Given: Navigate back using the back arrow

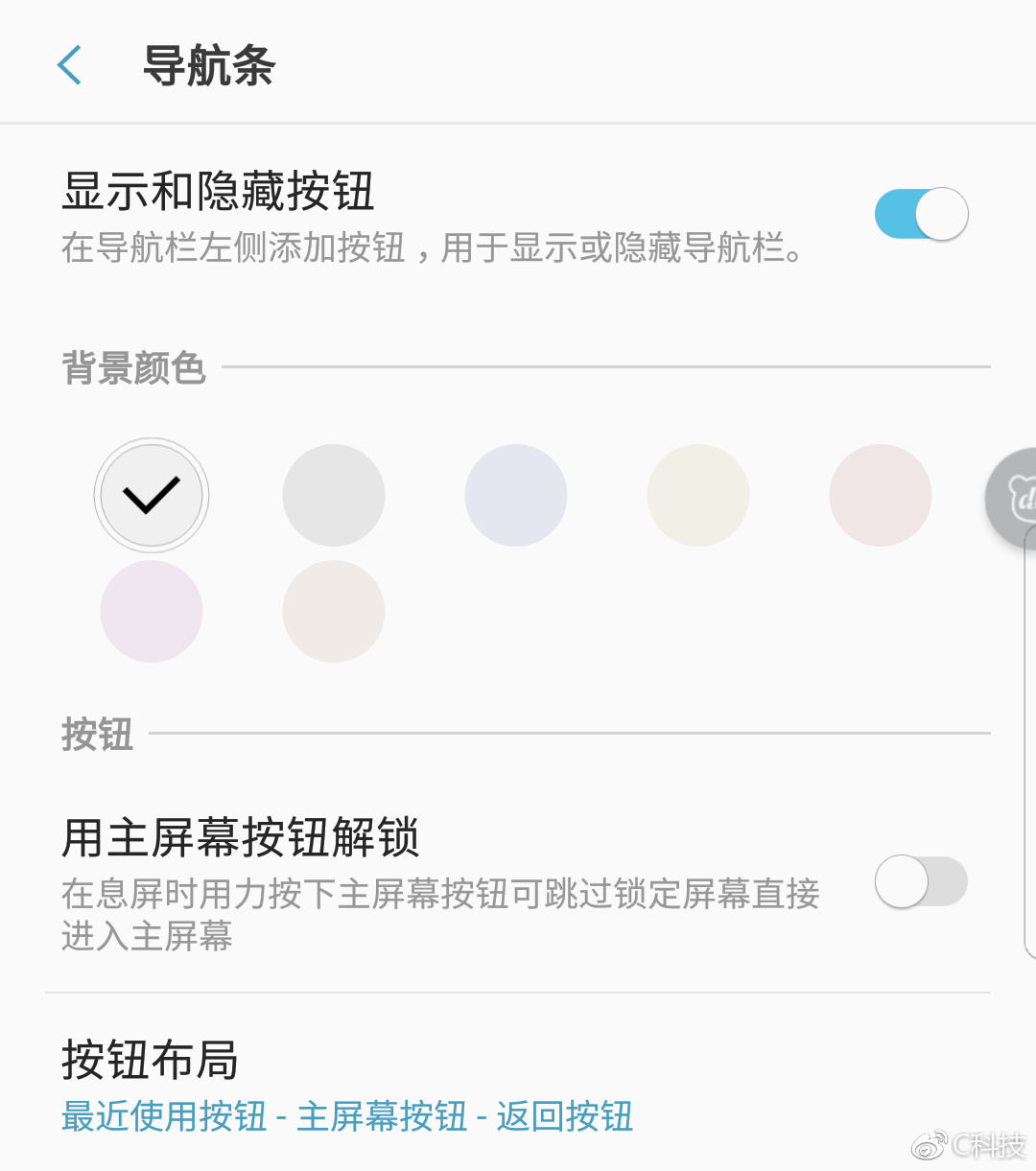Looking at the screenshot, I should [68, 64].
